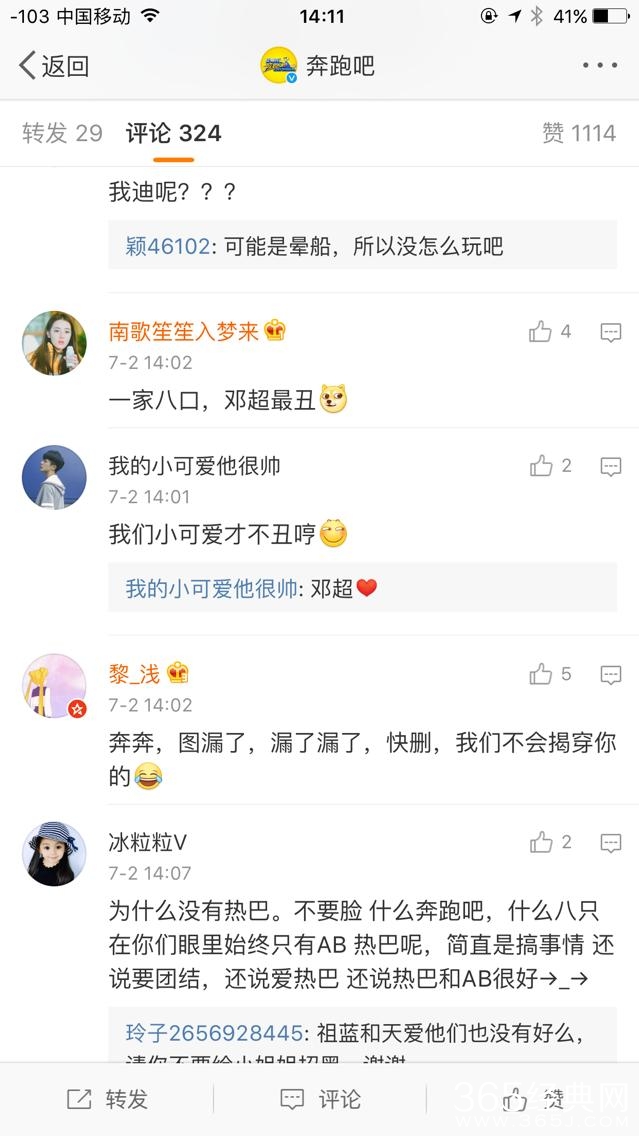The height and width of the screenshot is (1136, 639).
Task: Reply to 南歌笙笙入梦来's comment
Action: point(610,332)
